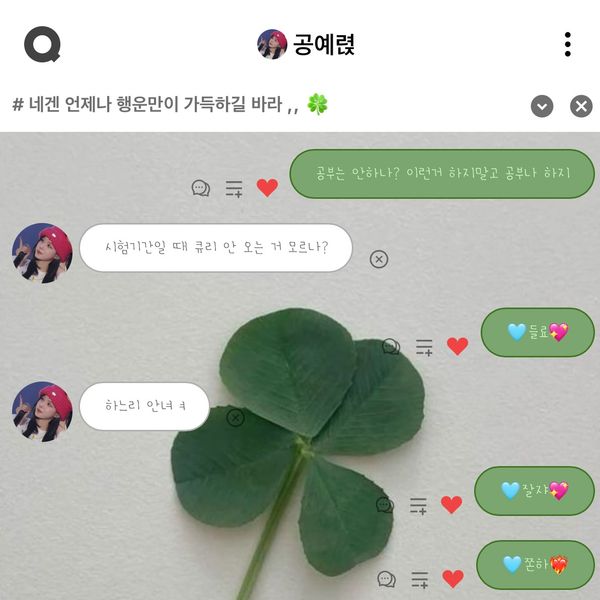Open the three-dot overflow menu

point(567,44)
